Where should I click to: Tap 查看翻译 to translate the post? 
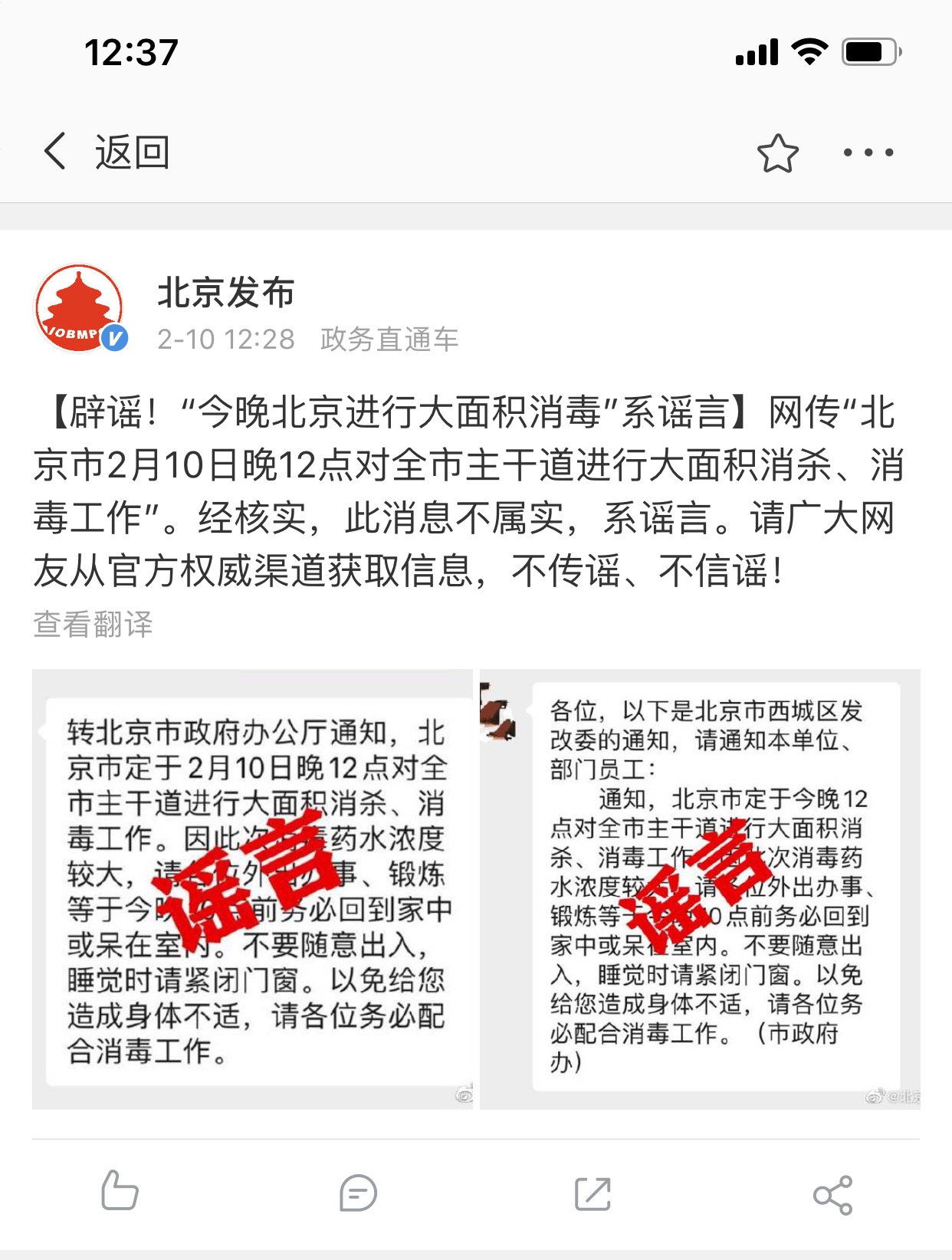[93, 624]
